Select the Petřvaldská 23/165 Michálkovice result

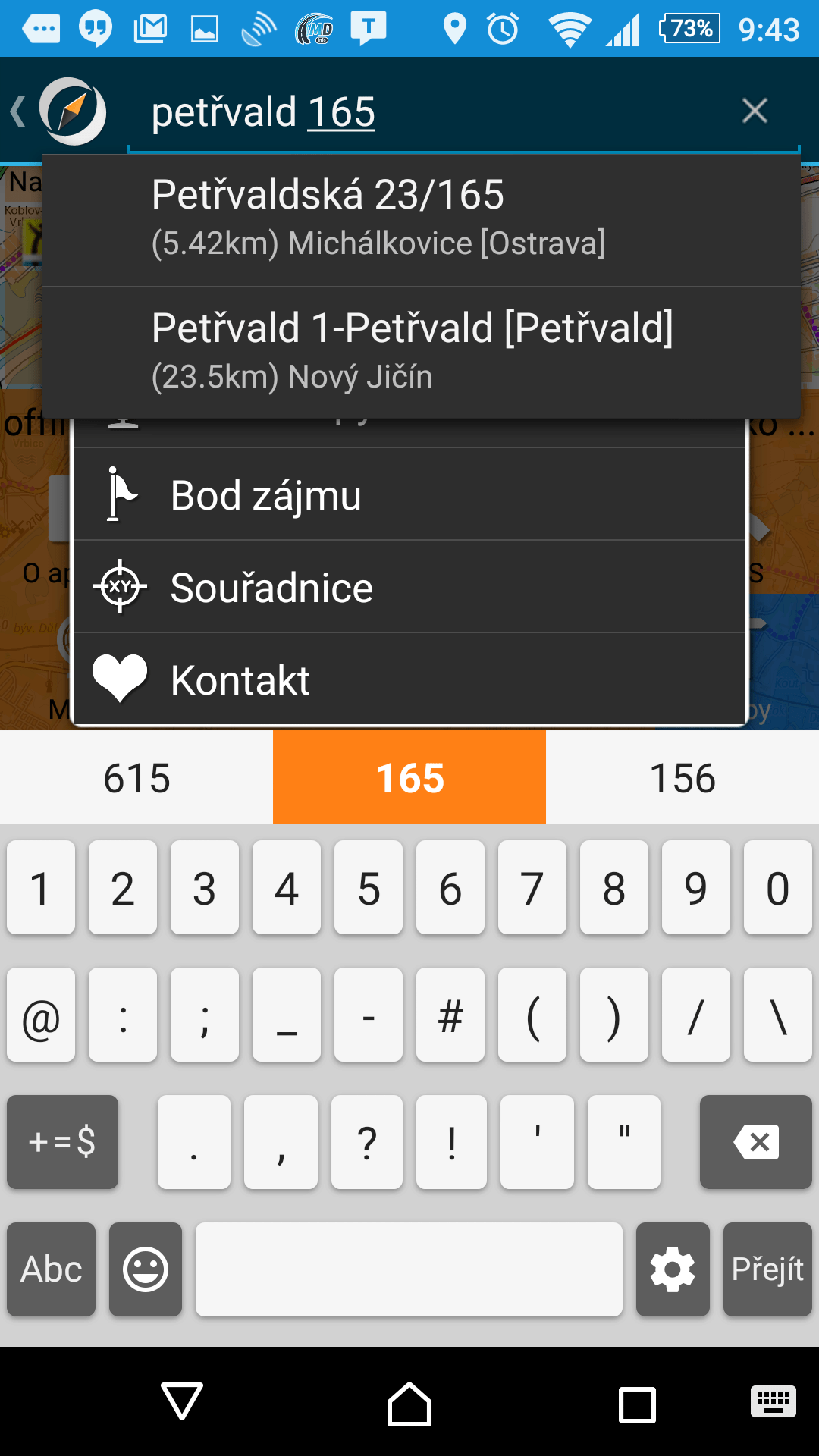[x=421, y=219]
